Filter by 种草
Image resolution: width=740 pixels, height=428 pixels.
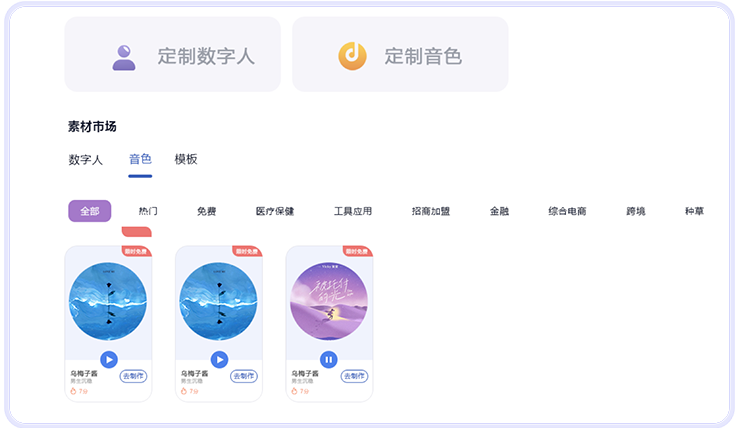point(694,212)
